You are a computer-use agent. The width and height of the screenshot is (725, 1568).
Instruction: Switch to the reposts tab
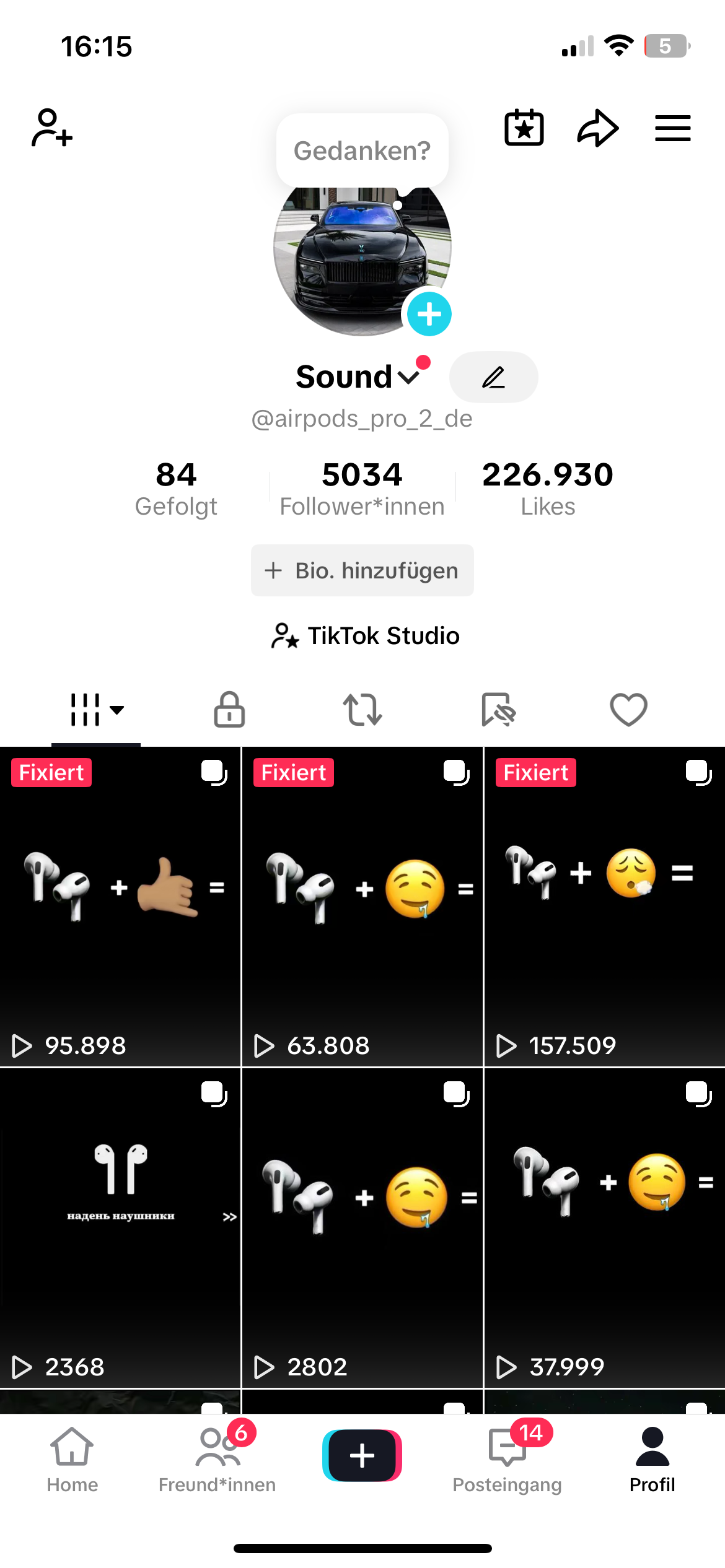362,709
